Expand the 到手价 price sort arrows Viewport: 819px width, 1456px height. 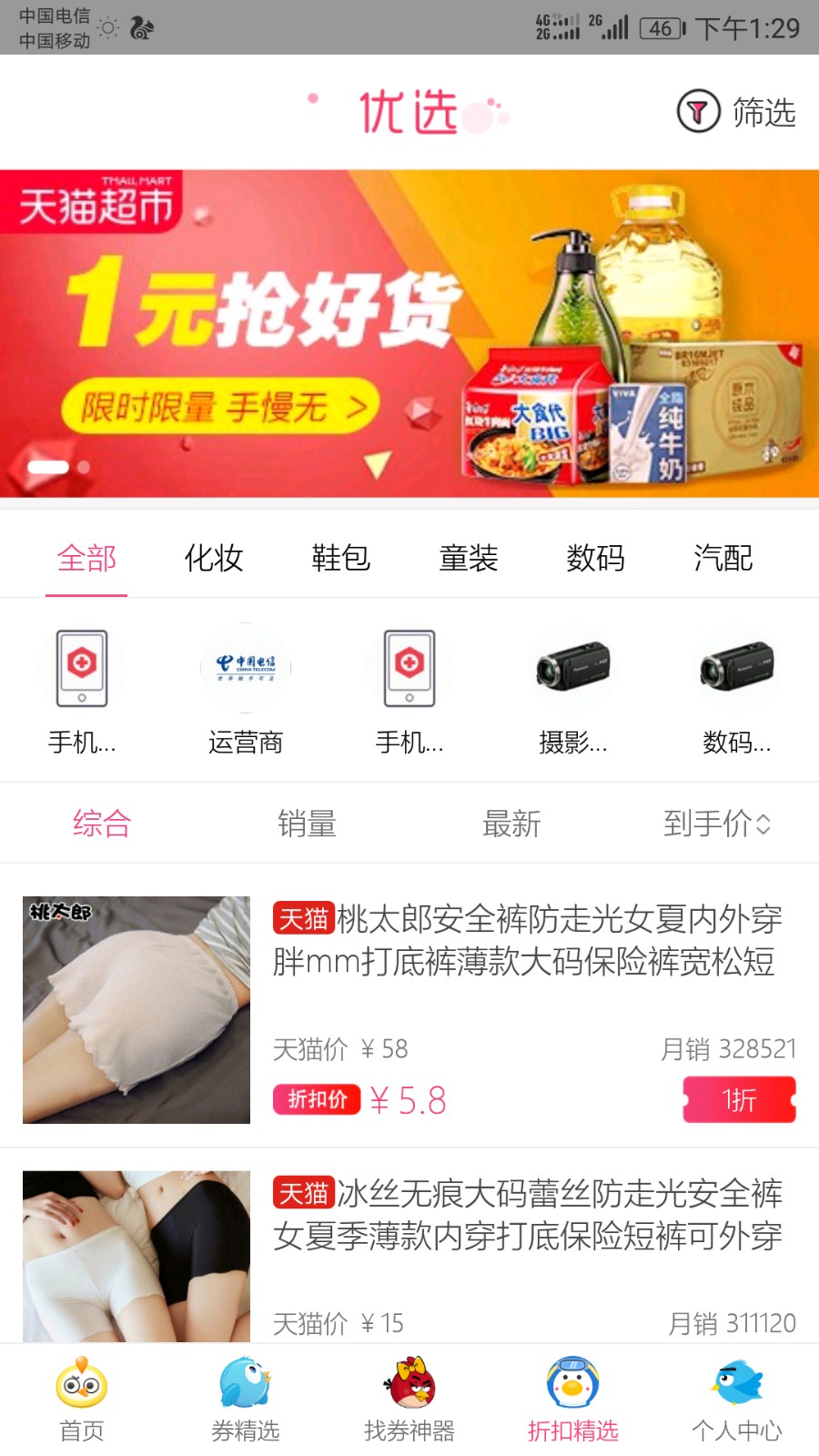[717, 824]
